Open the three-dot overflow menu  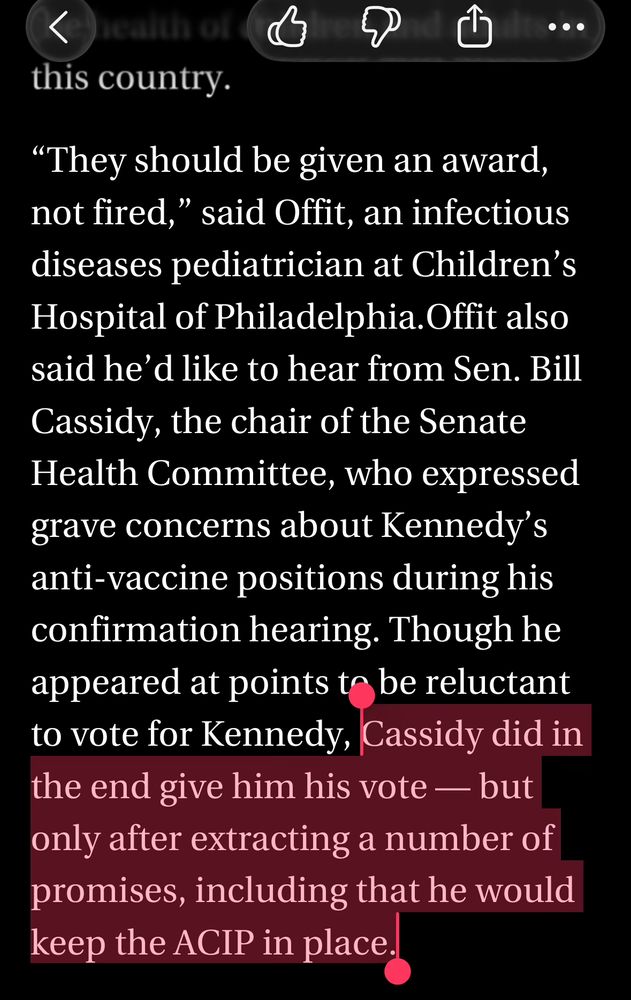[x=566, y=28]
